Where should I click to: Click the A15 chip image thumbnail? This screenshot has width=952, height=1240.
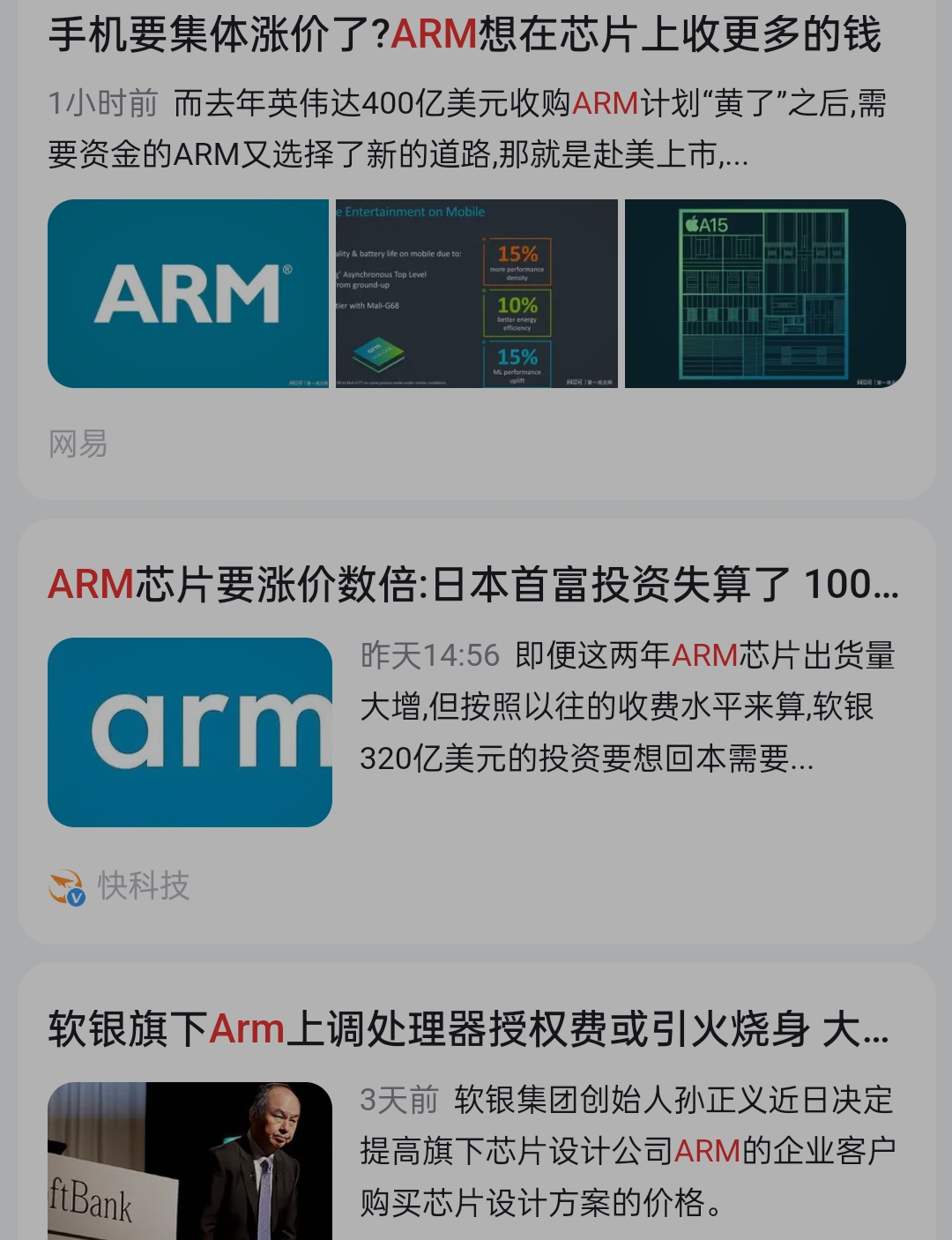[765, 294]
